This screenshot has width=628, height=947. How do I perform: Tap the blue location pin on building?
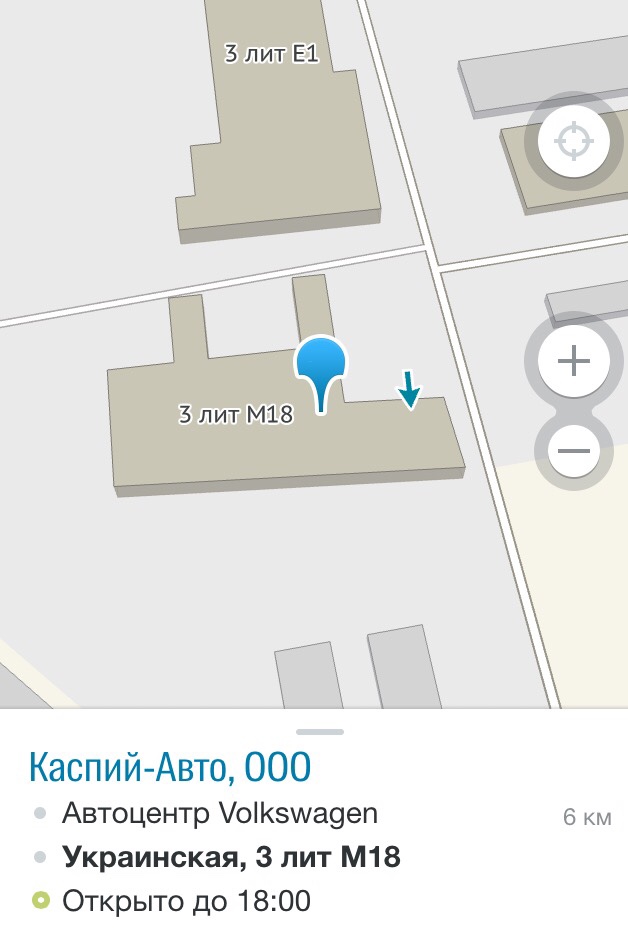click(x=320, y=368)
